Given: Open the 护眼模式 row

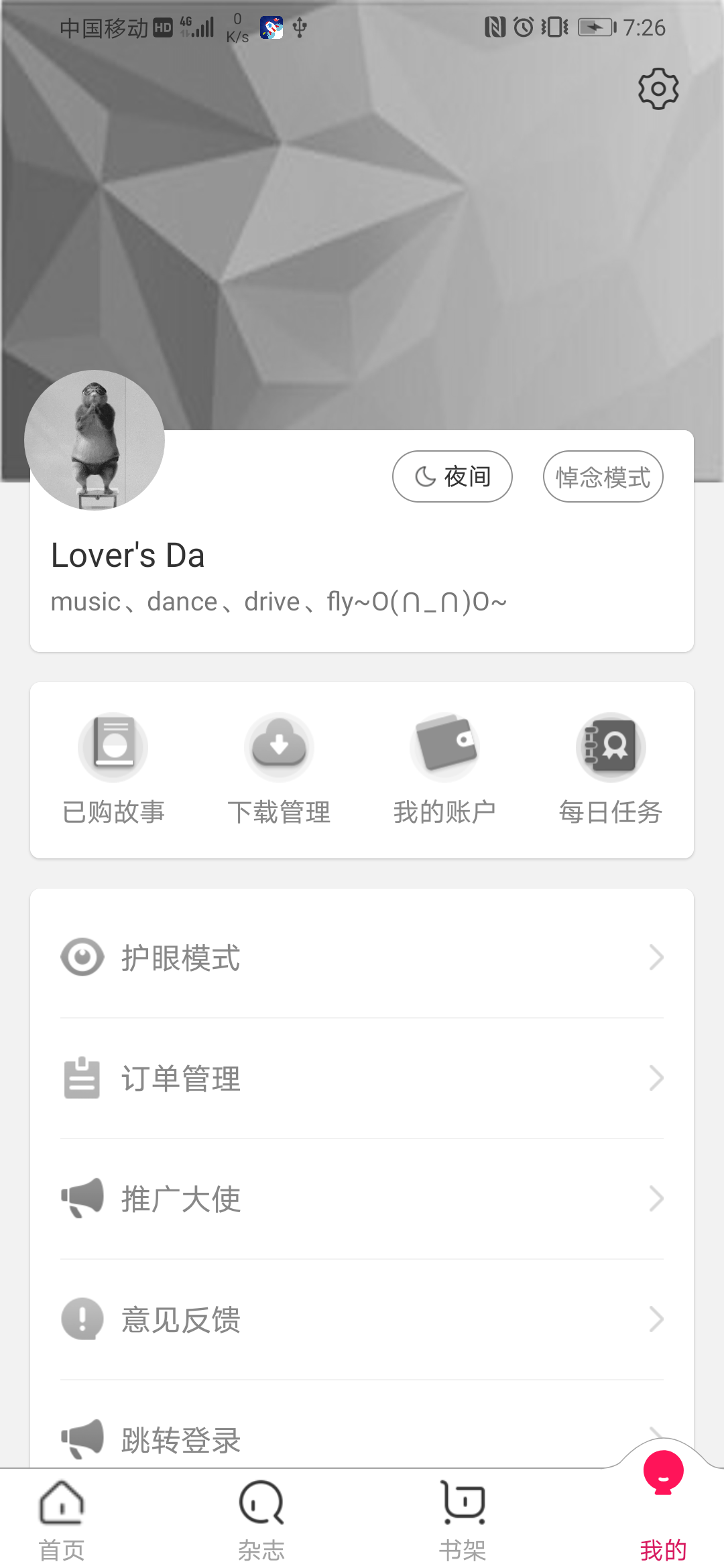Looking at the screenshot, I should coord(362,958).
